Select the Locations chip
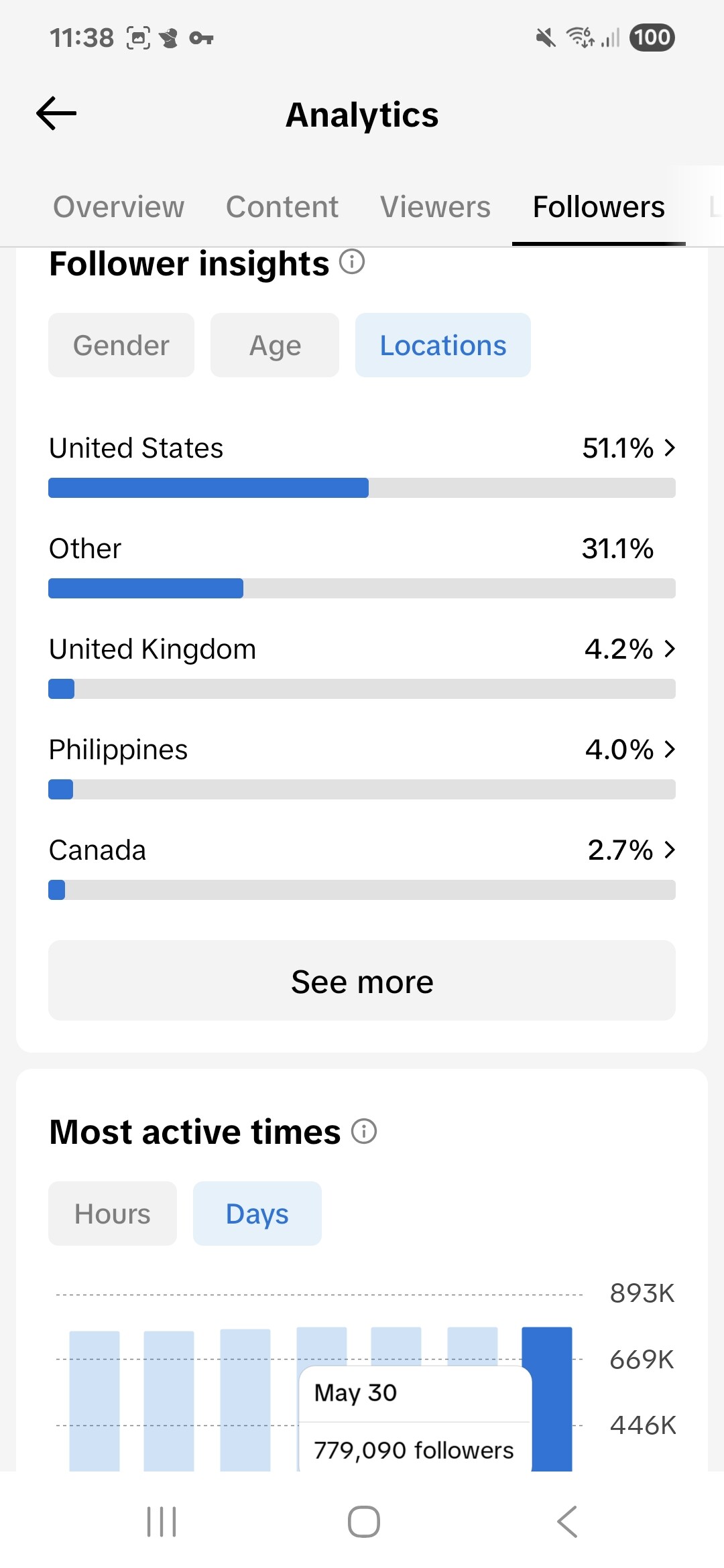 point(443,345)
